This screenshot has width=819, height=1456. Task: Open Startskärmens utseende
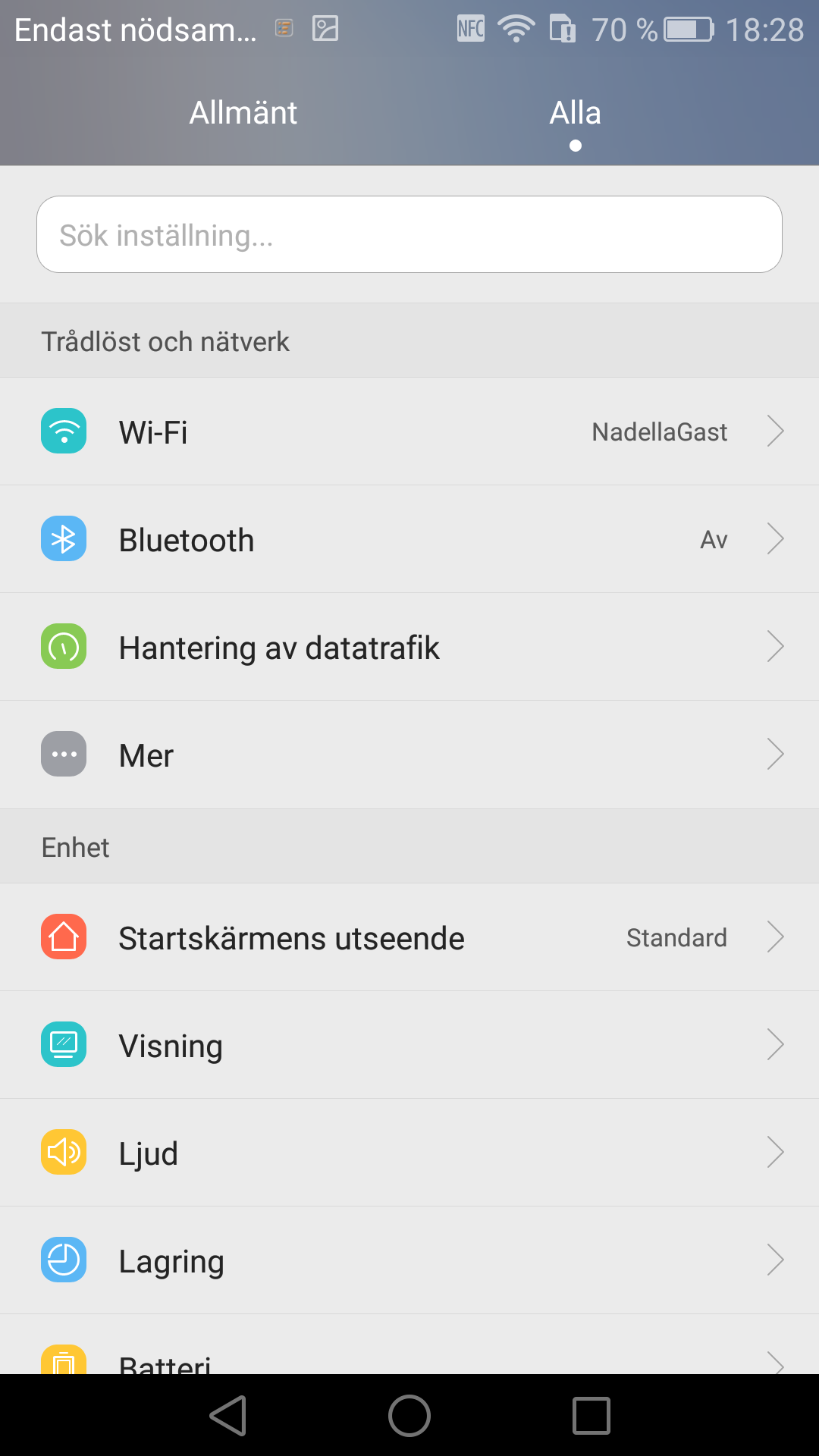coord(409,937)
